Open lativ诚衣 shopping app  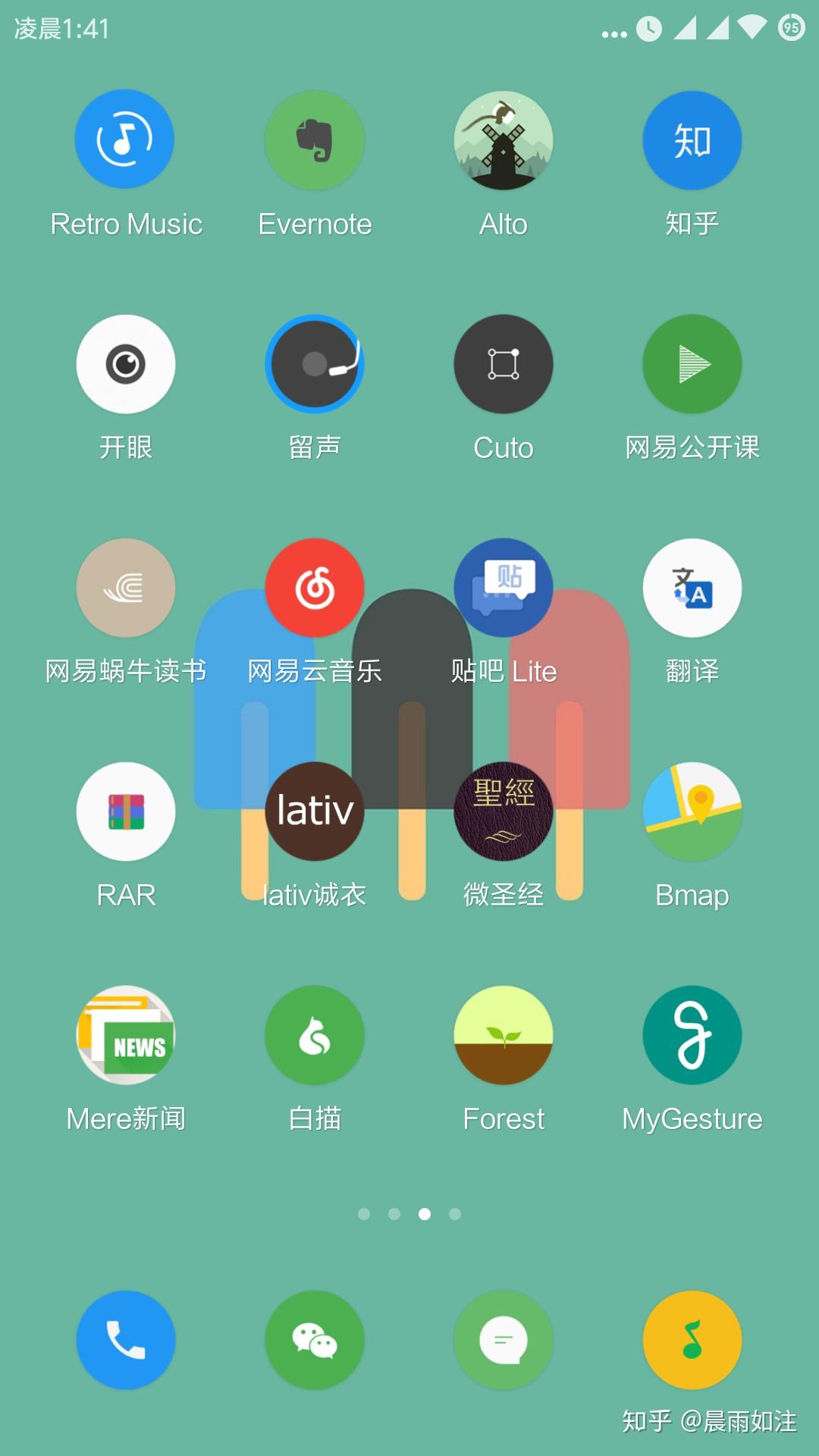tap(315, 811)
